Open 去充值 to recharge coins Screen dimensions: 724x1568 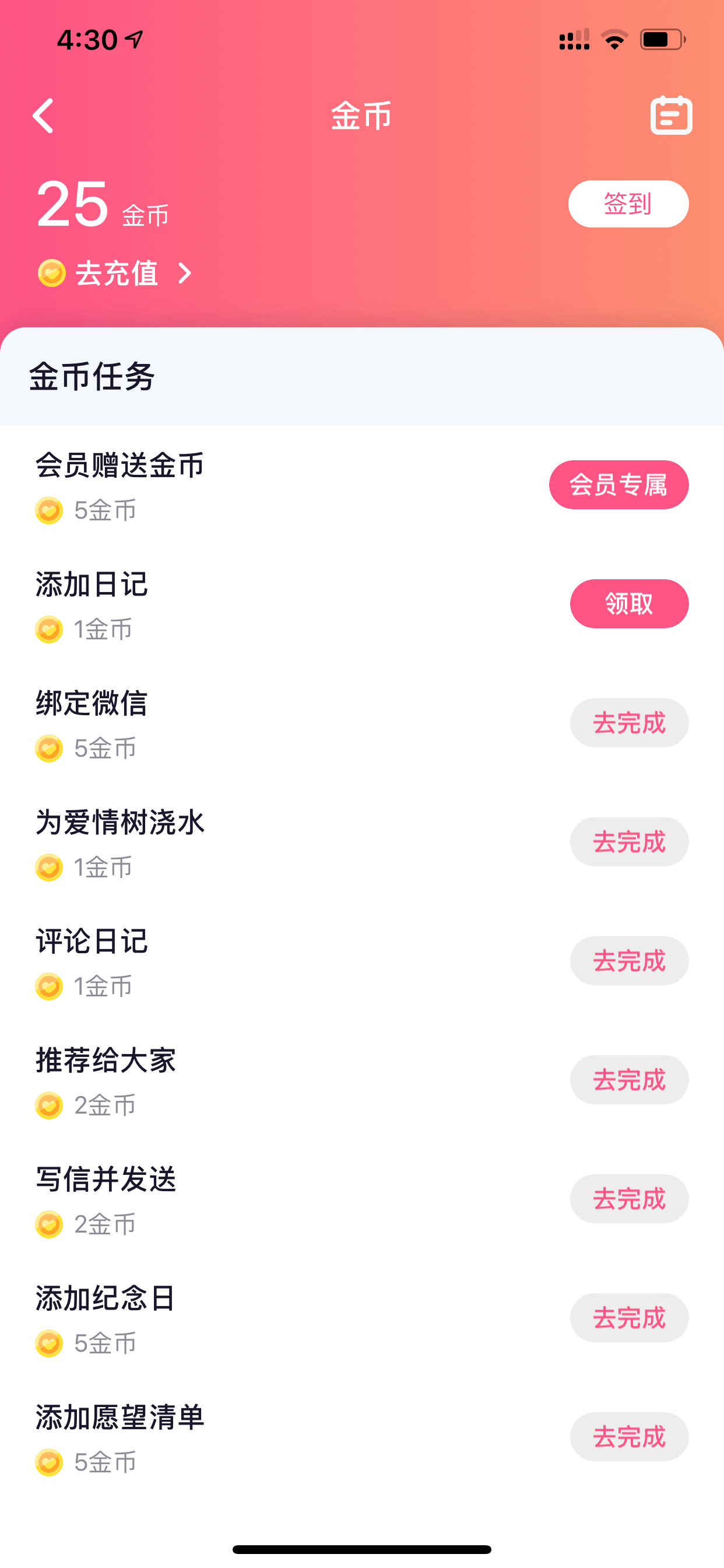(x=115, y=274)
